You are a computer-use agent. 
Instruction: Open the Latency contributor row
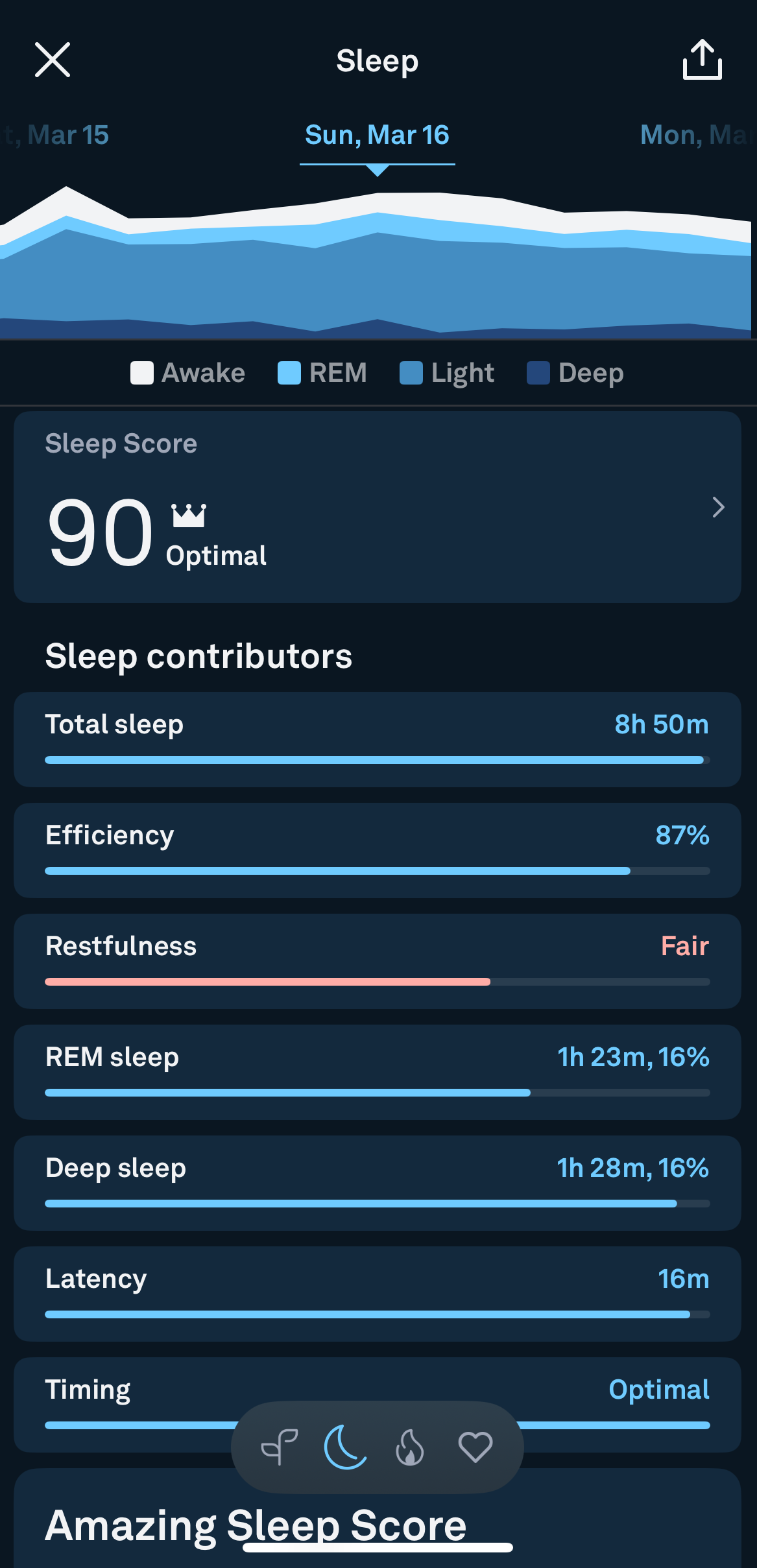point(378,1294)
